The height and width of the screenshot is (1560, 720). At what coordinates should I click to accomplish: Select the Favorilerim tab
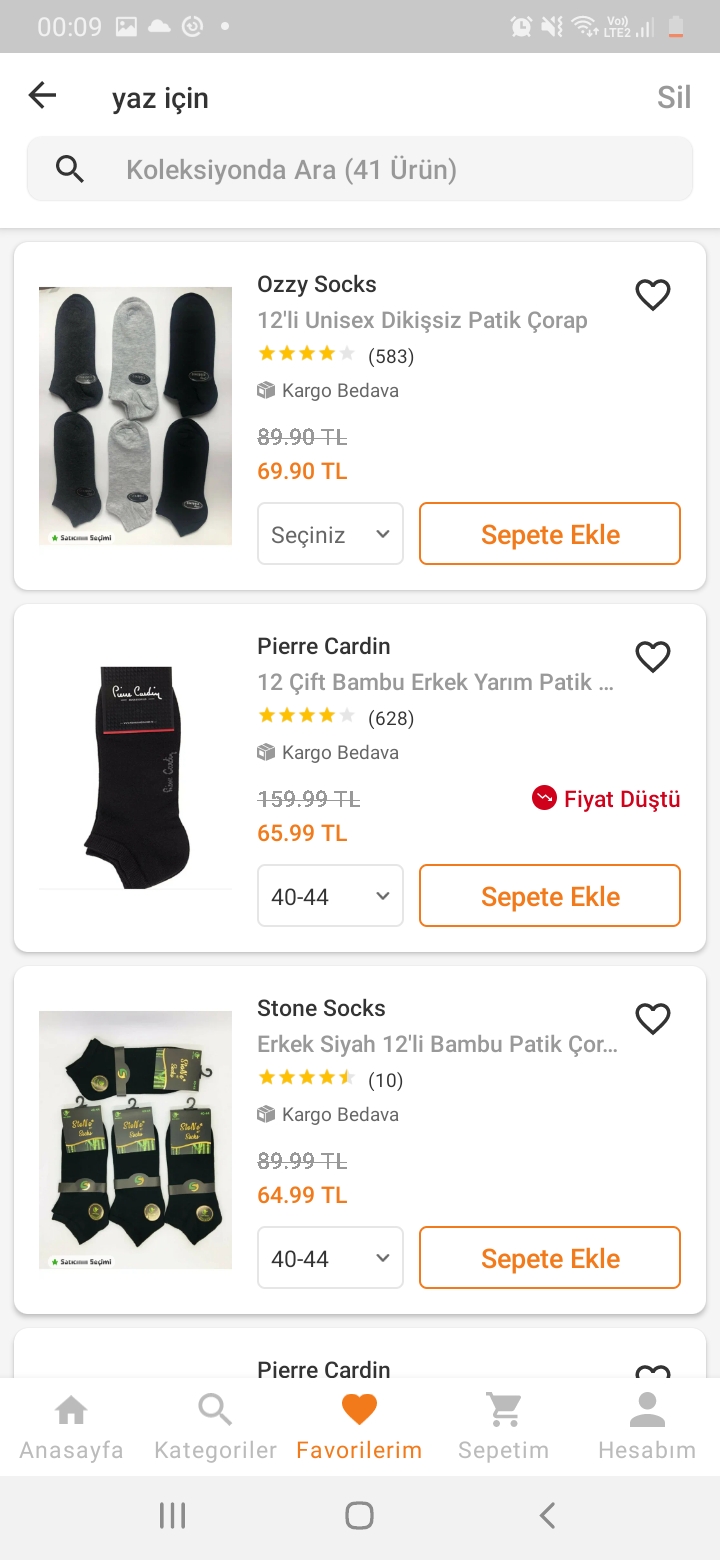[x=359, y=1427]
